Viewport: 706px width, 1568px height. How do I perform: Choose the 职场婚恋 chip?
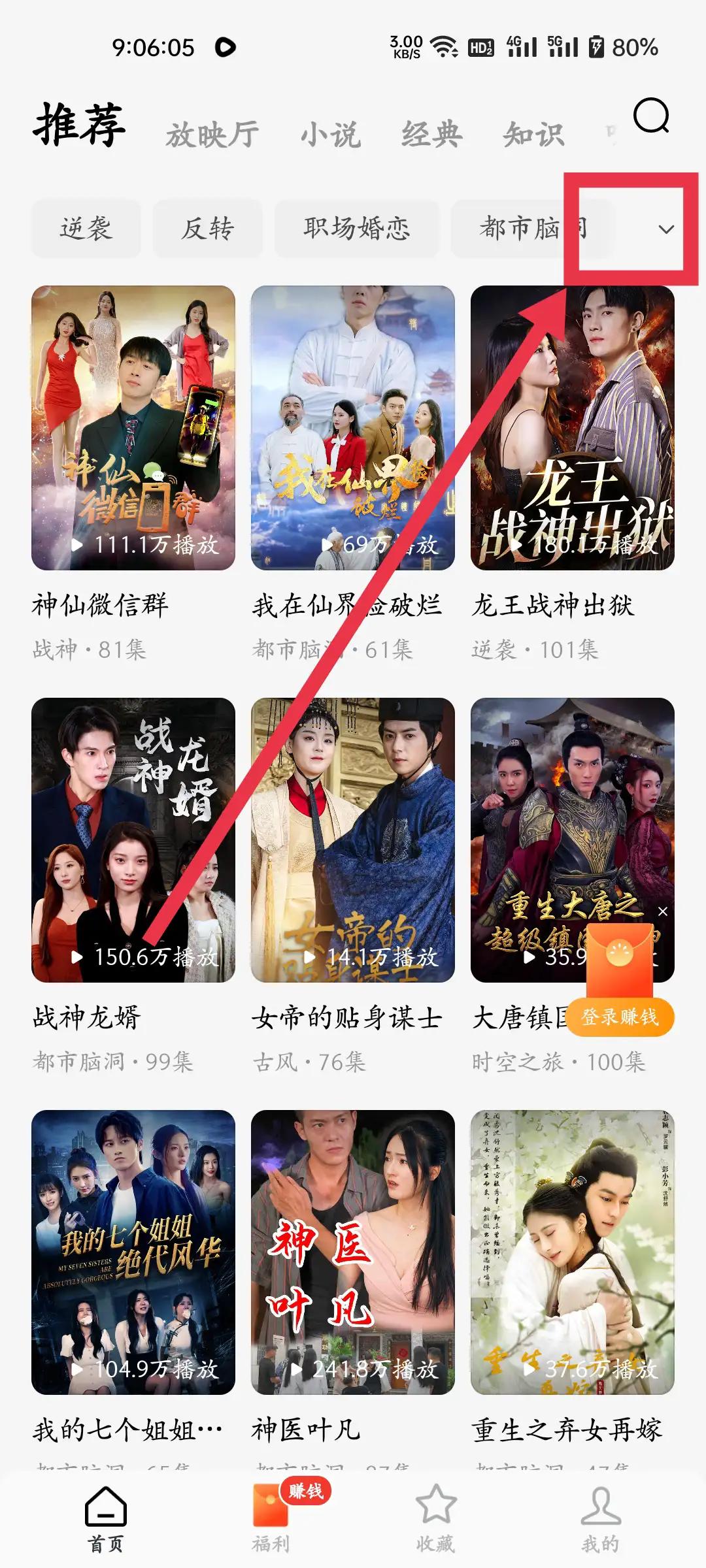click(356, 229)
